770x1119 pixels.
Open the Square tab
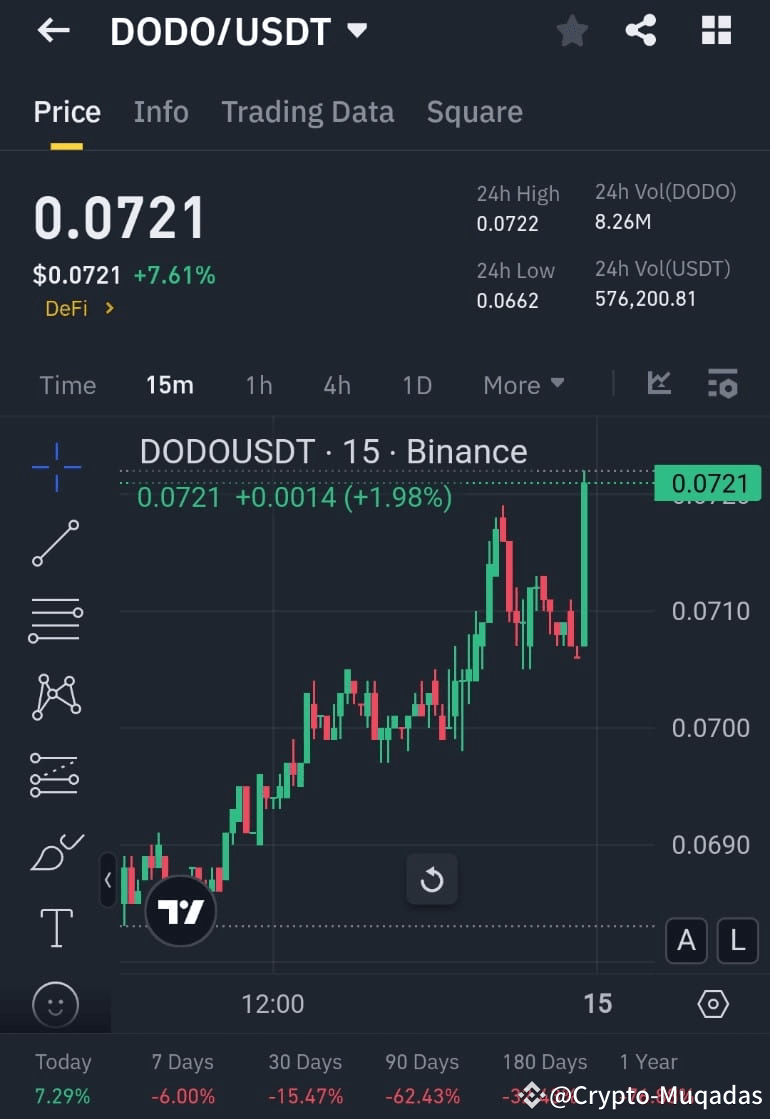point(474,112)
